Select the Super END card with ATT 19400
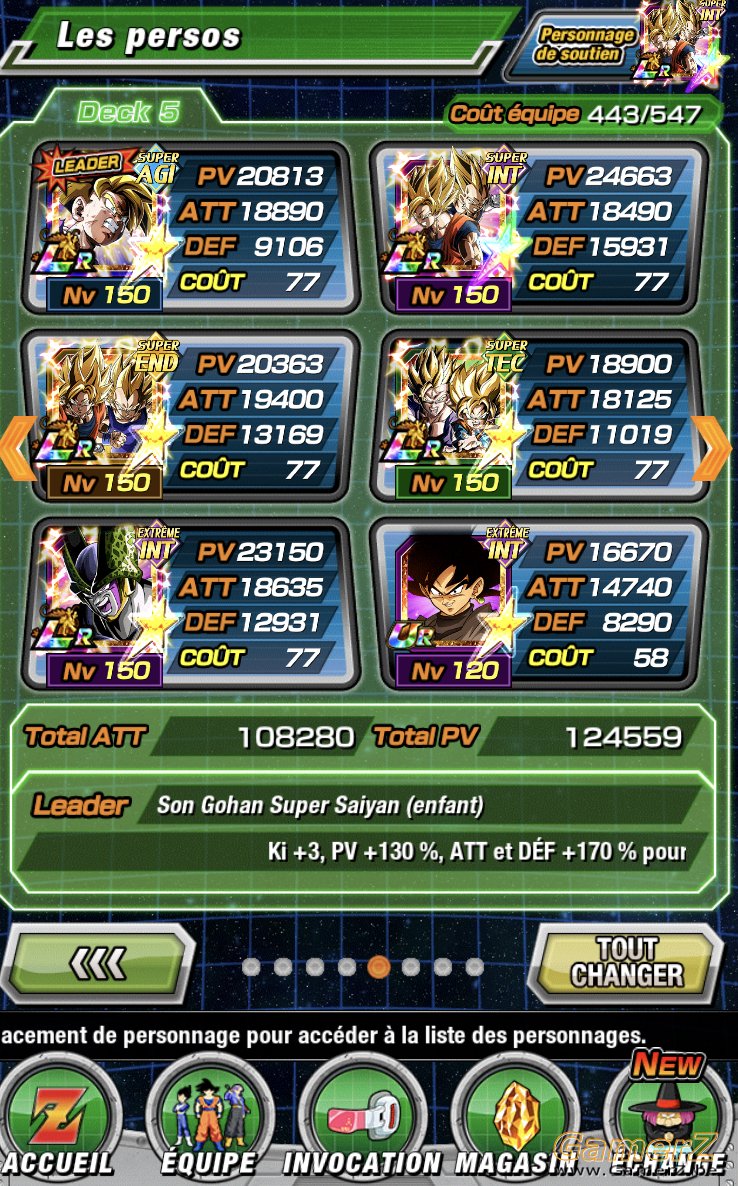This screenshot has width=738, height=1186. coord(191,415)
